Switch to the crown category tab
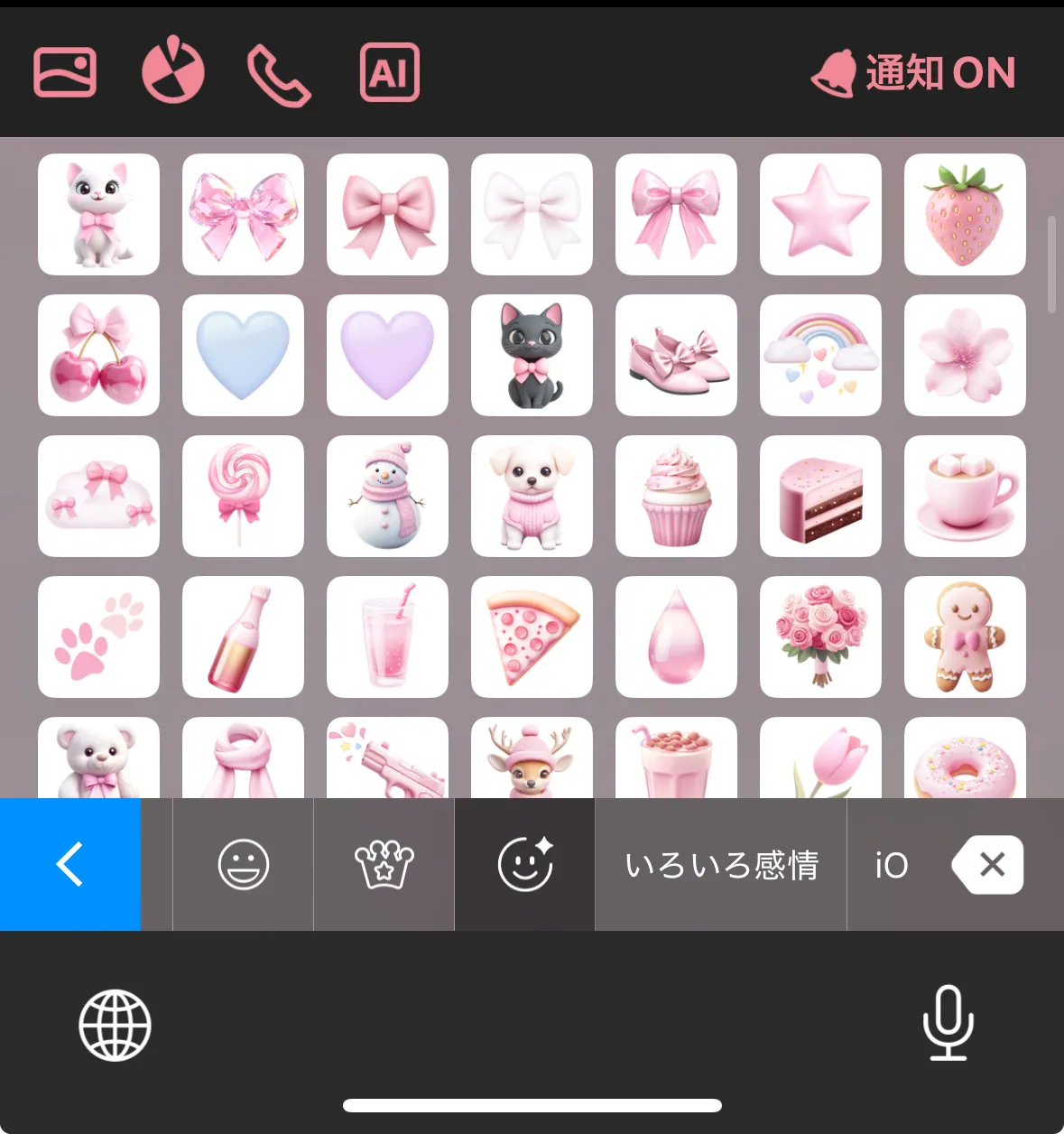The image size is (1064, 1134). click(384, 864)
